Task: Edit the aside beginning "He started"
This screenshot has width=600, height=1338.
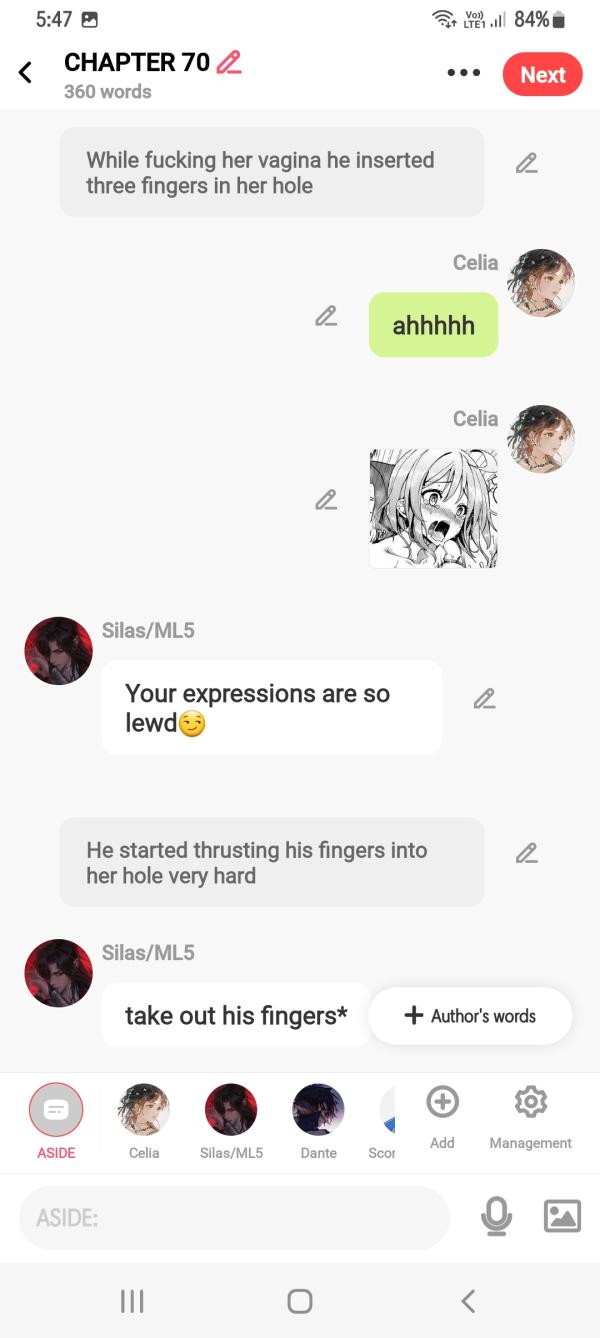Action: [x=526, y=853]
